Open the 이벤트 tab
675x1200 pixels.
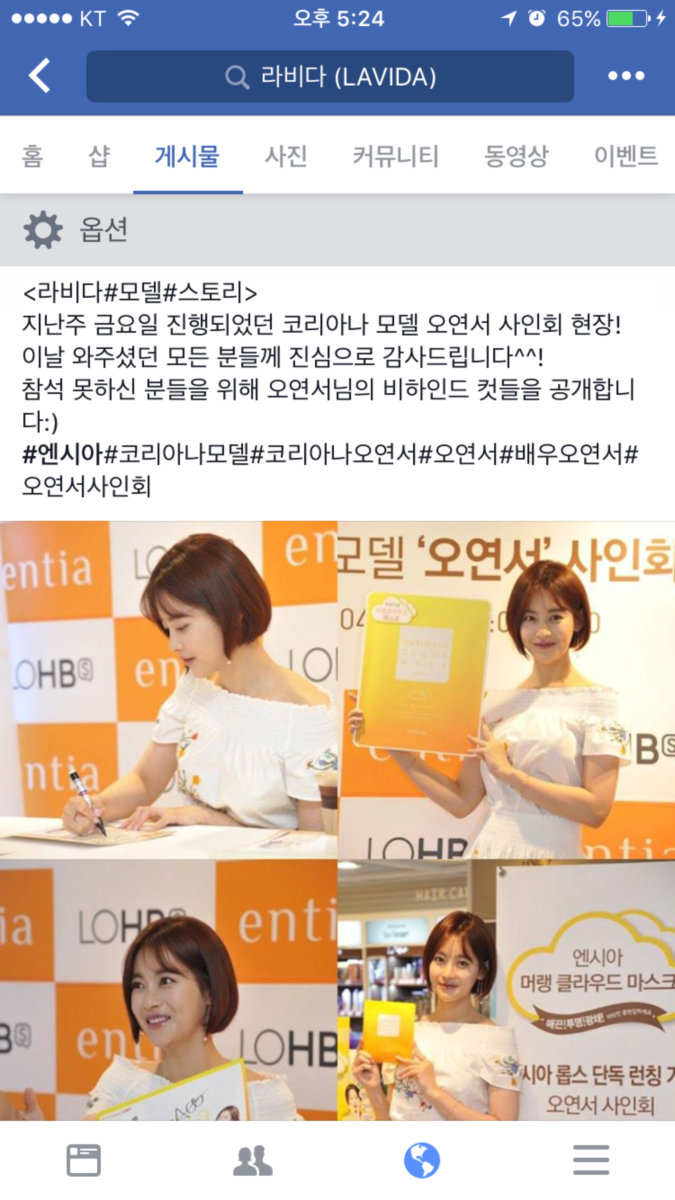pyautogui.click(x=626, y=156)
